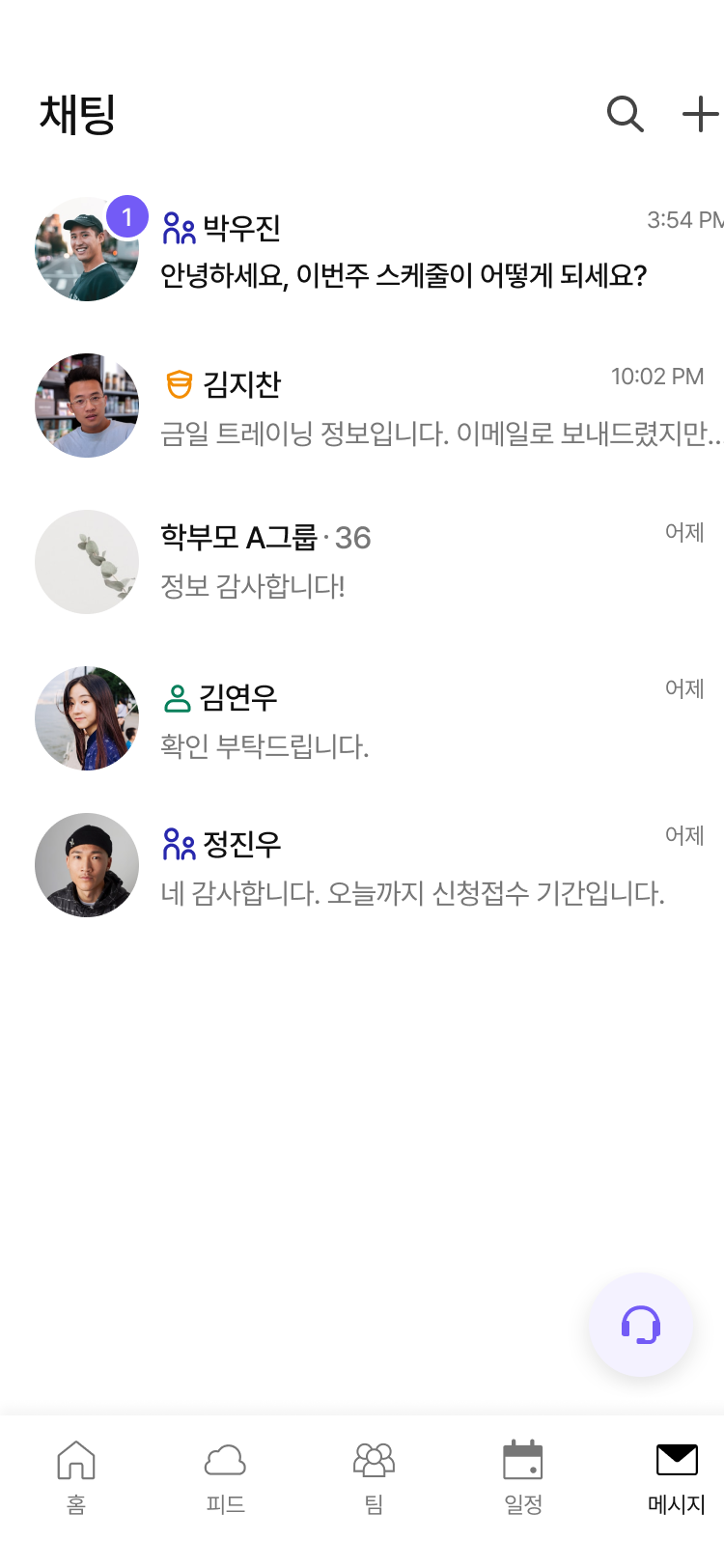Tap the unread badge on 박우진's avatar
Viewport: 724px width, 1568px height.
pyautogui.click(x=125, y=216)
